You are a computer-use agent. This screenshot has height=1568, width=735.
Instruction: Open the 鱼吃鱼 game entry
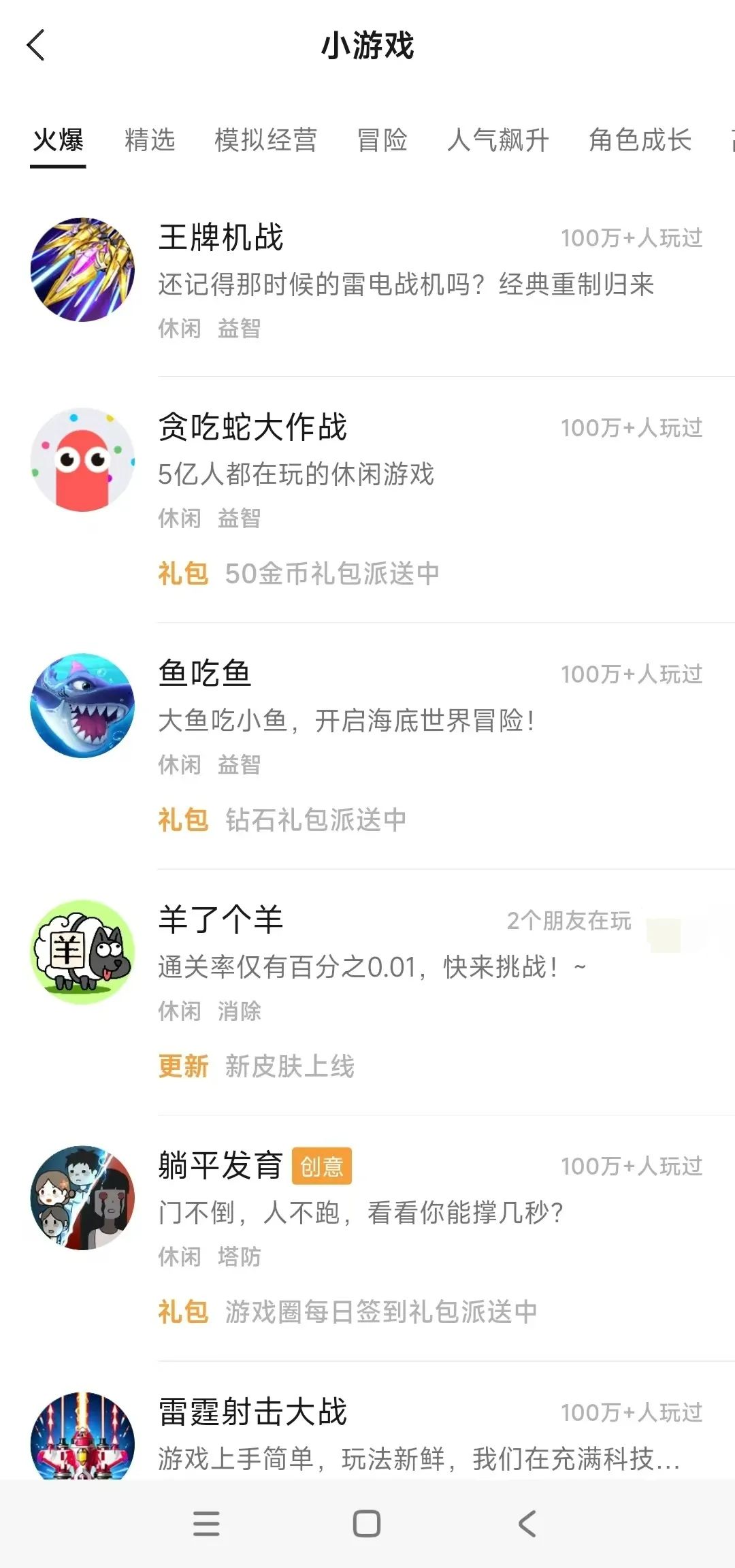205,674
